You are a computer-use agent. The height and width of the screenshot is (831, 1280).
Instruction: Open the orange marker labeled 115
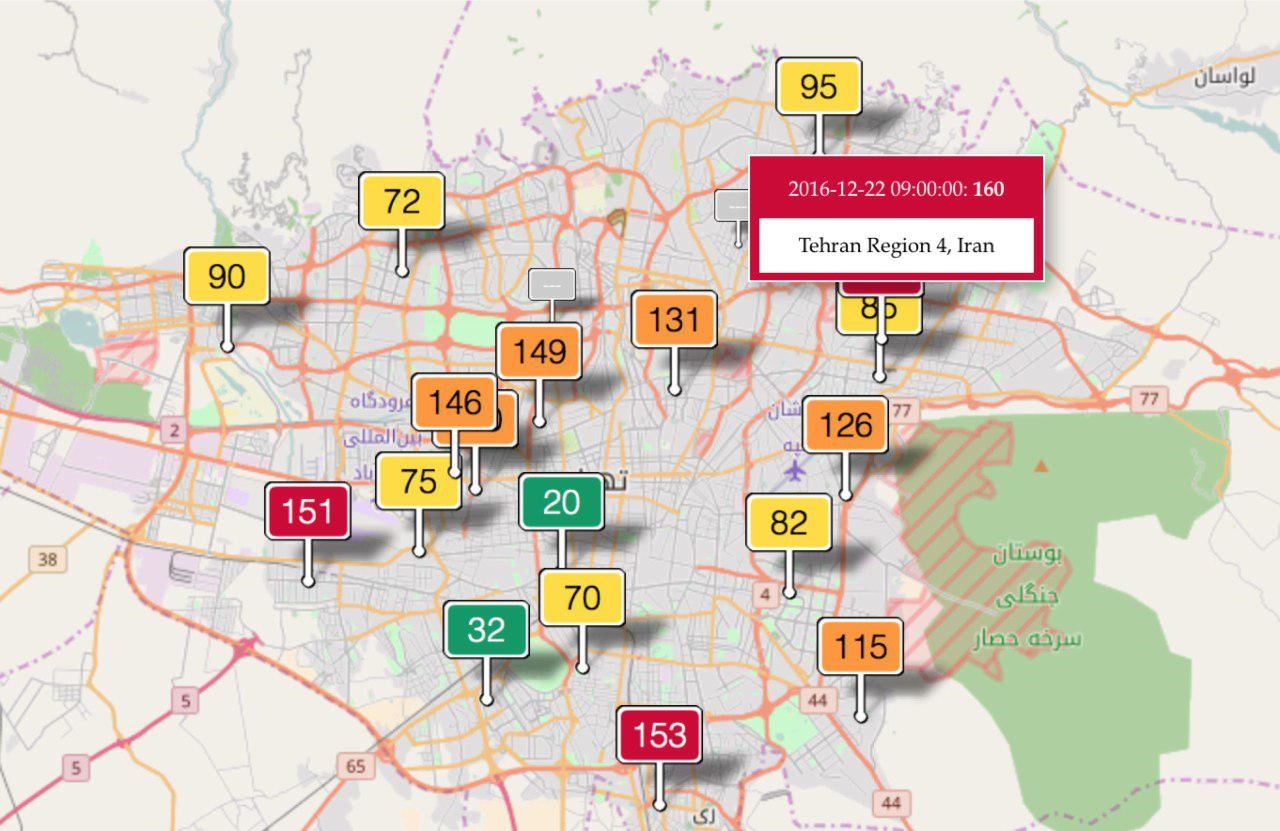[860, 647]
